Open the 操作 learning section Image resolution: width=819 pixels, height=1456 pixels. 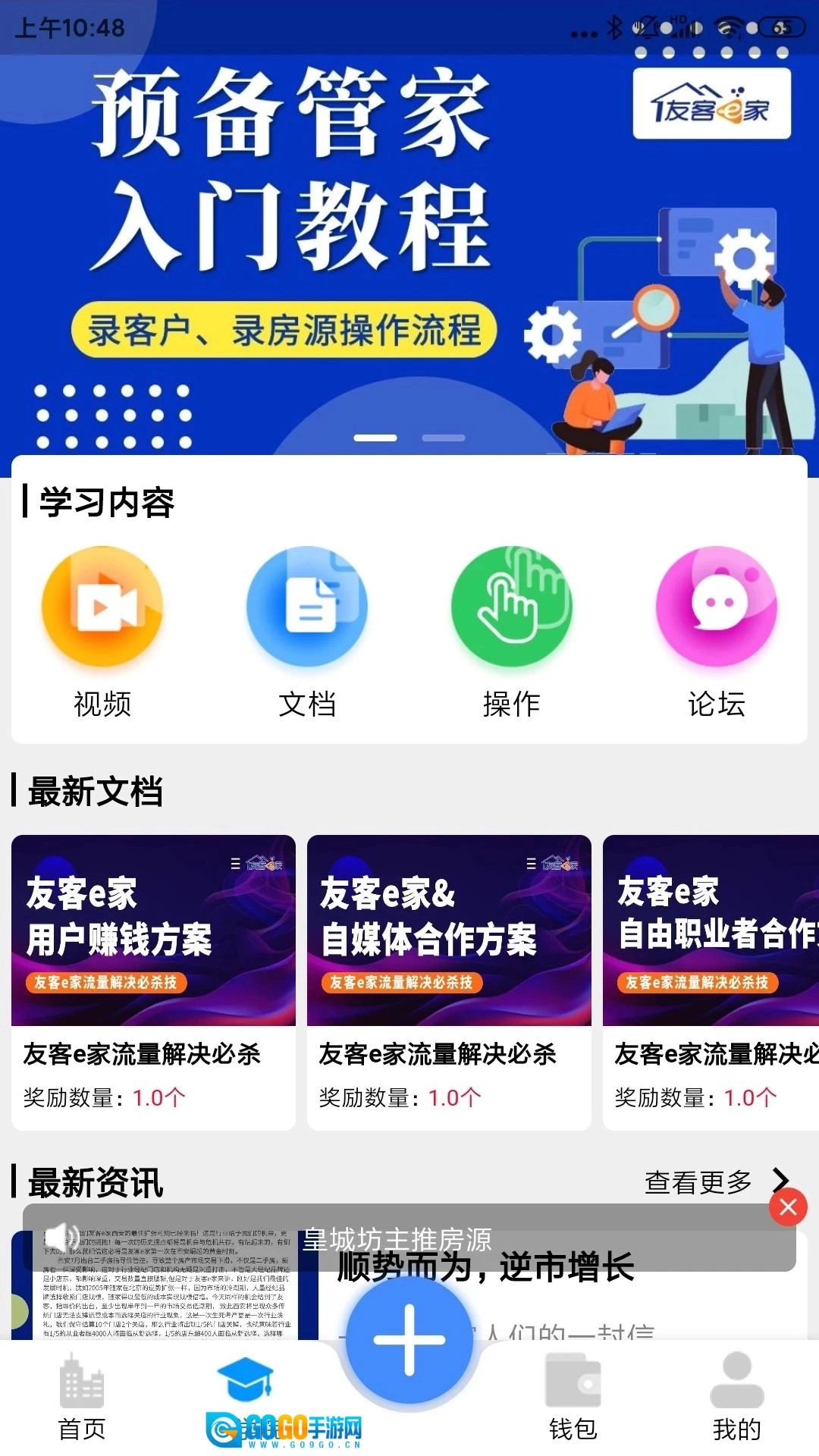512,631
